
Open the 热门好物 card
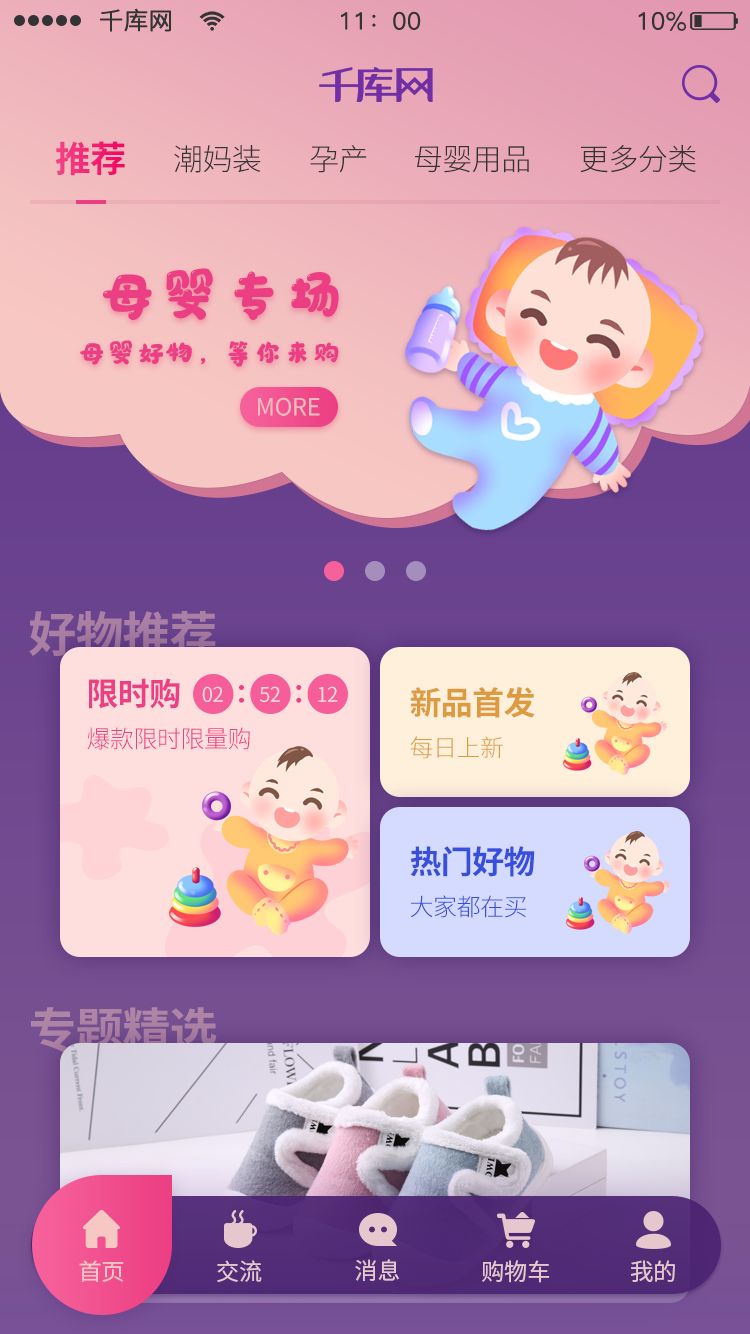pos(535,882)
